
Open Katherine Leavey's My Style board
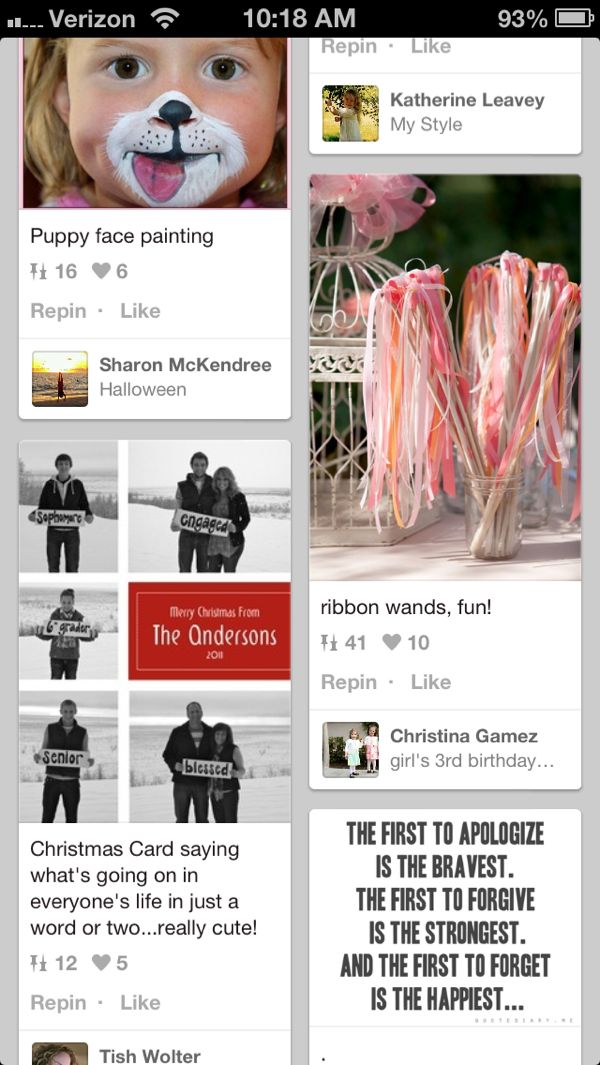click(445, 113)
